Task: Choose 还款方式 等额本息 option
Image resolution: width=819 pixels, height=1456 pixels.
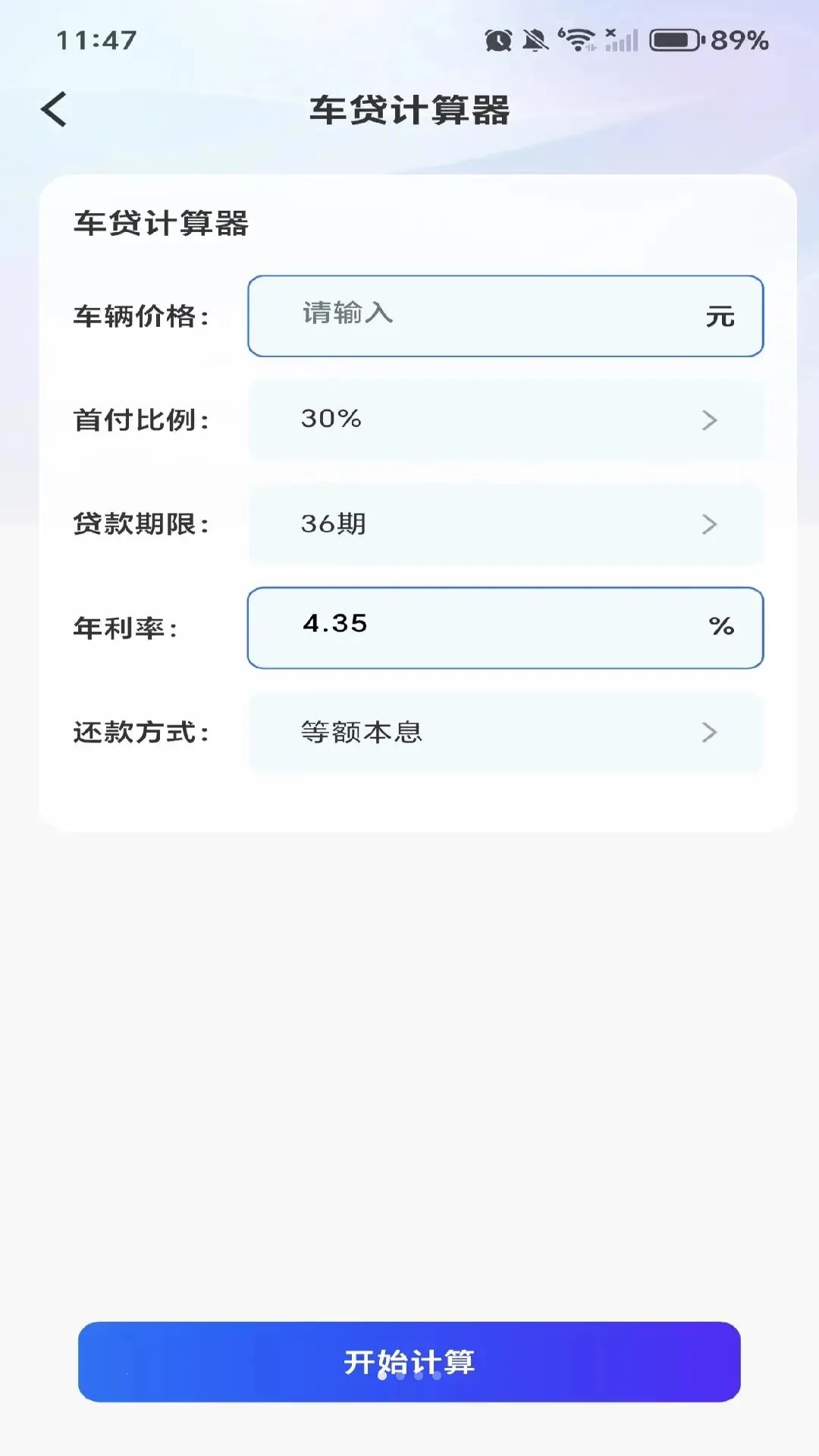Action: [505, 733]
